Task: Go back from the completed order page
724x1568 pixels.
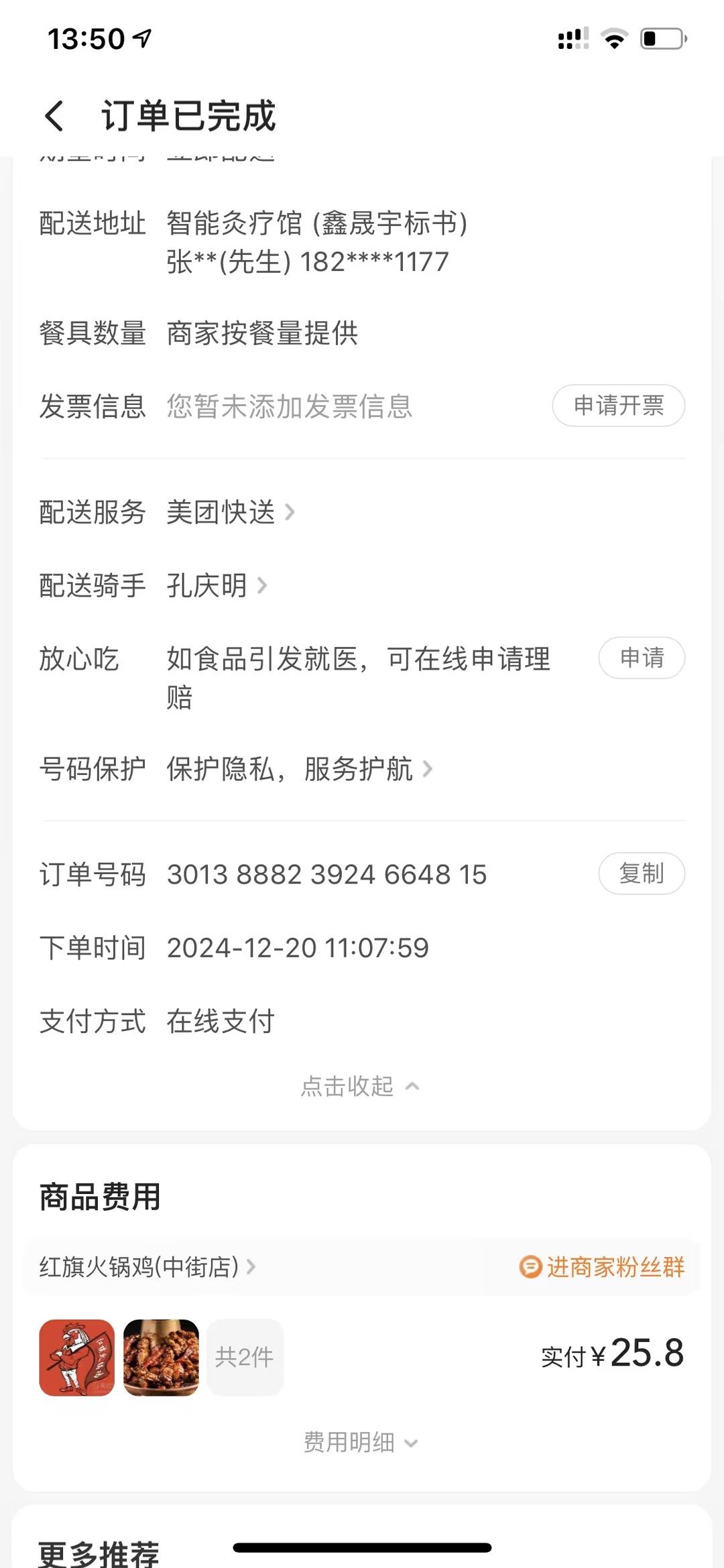Action: tap(54, 116)
